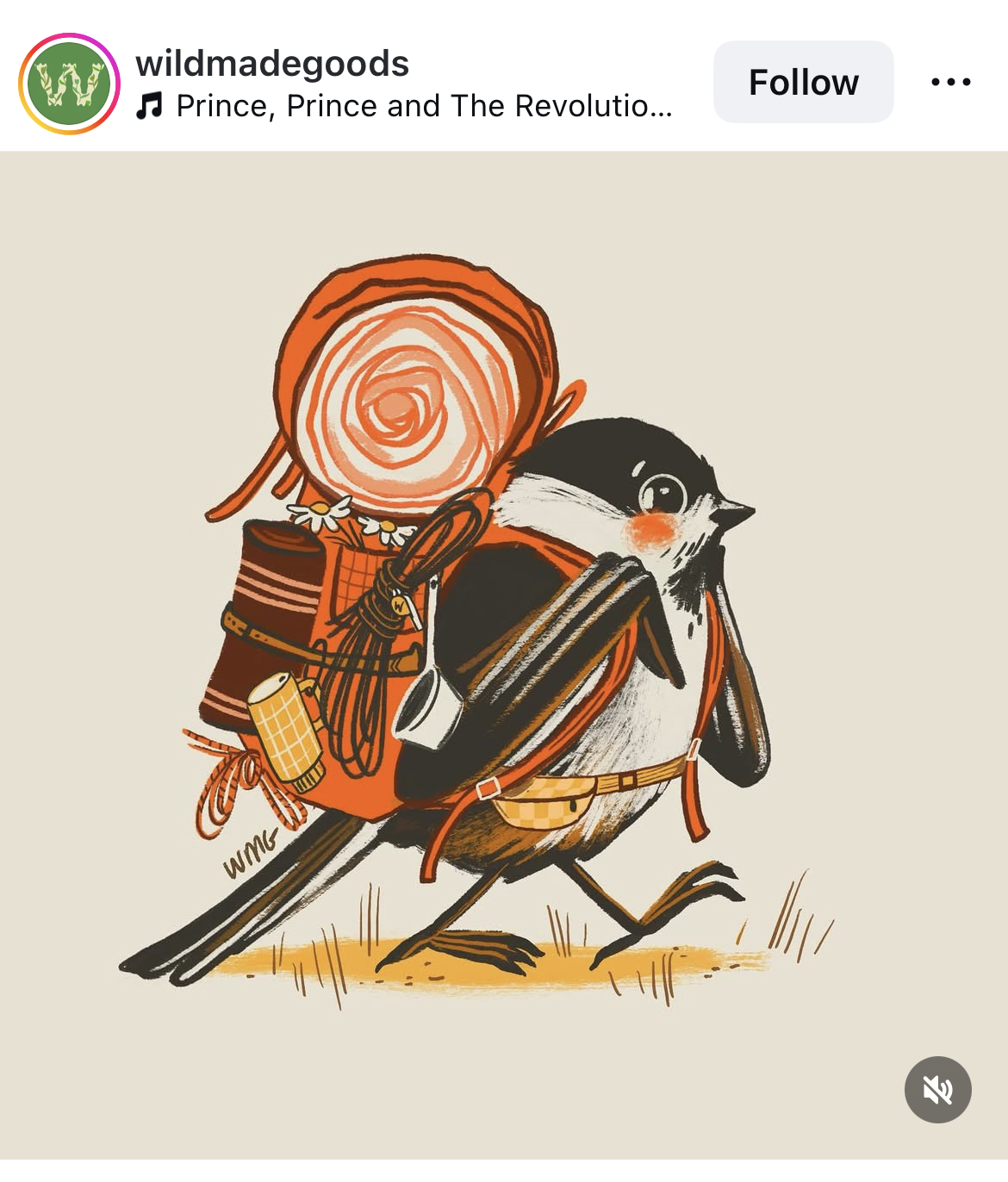Image resolution: width=1008 pixels, height=1182 pixels.
Task: Open the post's three-dot options menu
Action: 950,82
